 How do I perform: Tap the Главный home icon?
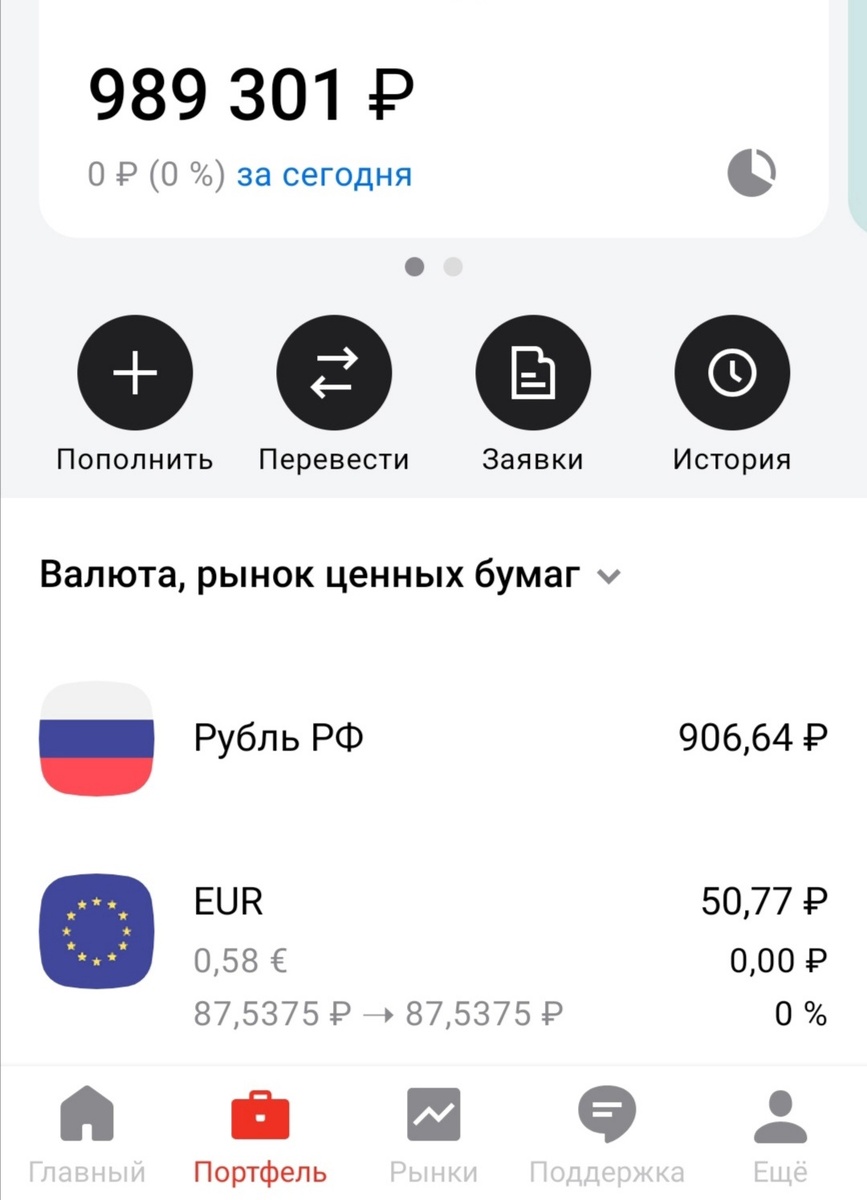click(x=86, y=1113)
